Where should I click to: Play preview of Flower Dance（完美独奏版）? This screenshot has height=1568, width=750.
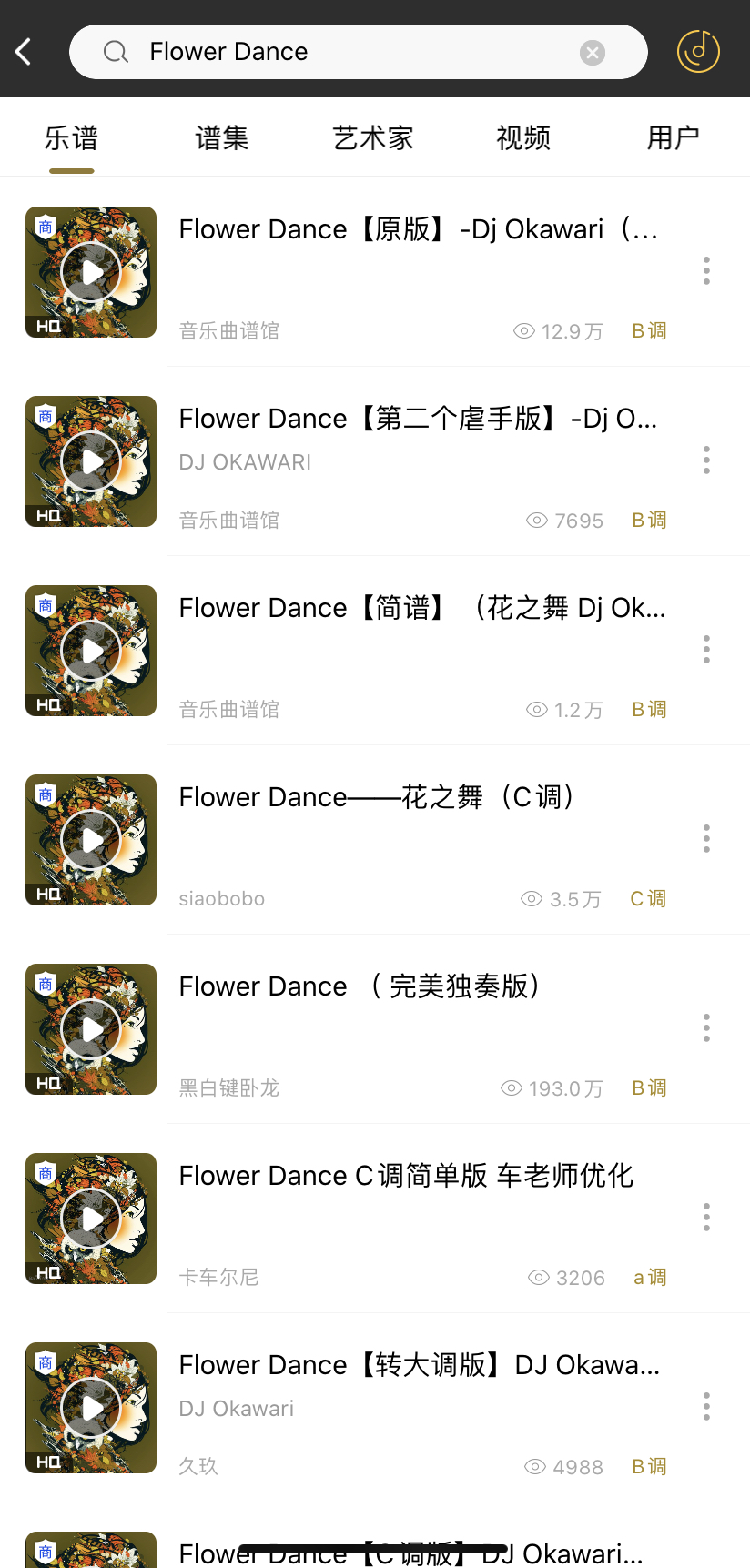click(90, 1029)
